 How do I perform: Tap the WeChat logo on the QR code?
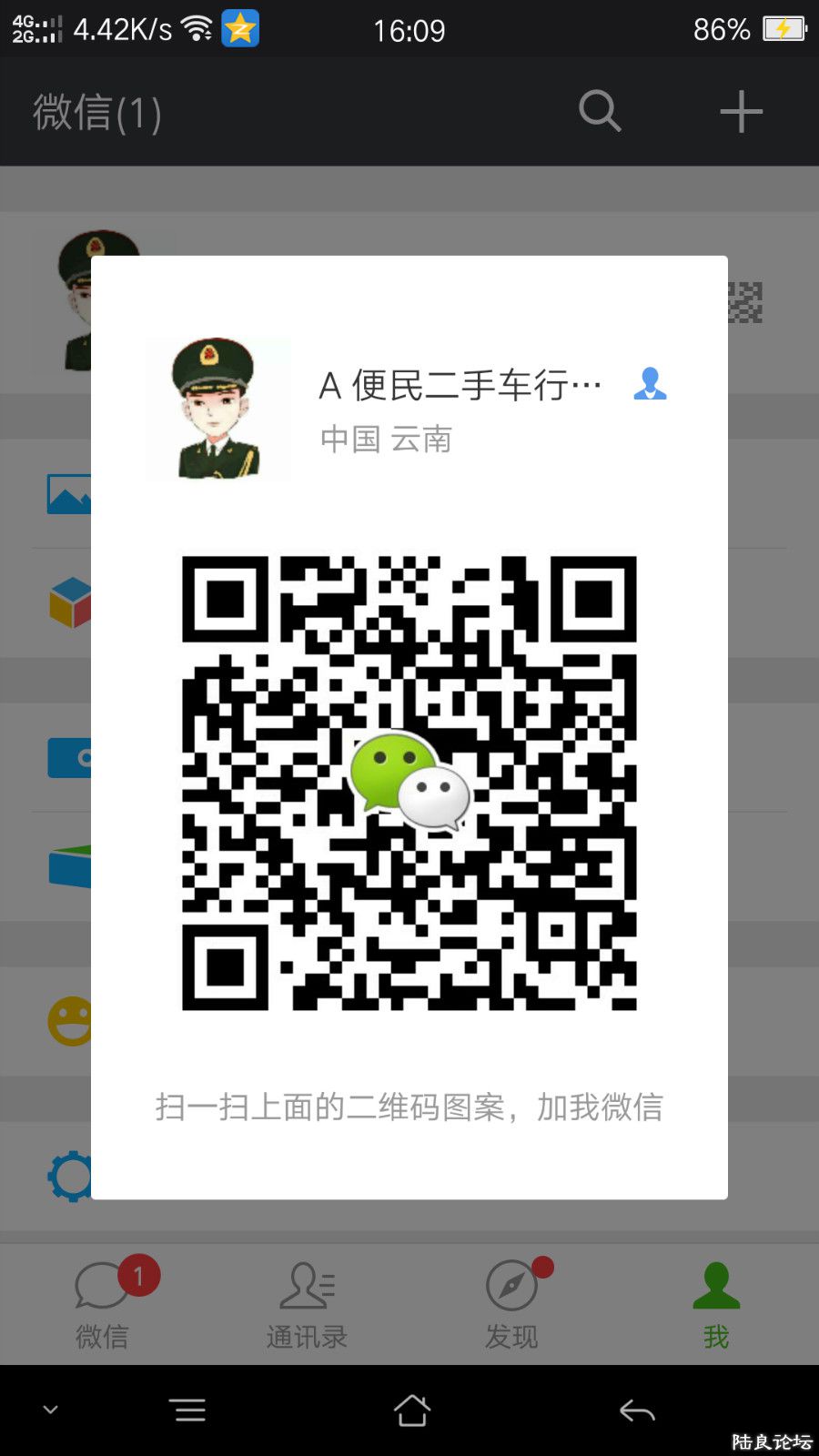(x=409, y=781)
